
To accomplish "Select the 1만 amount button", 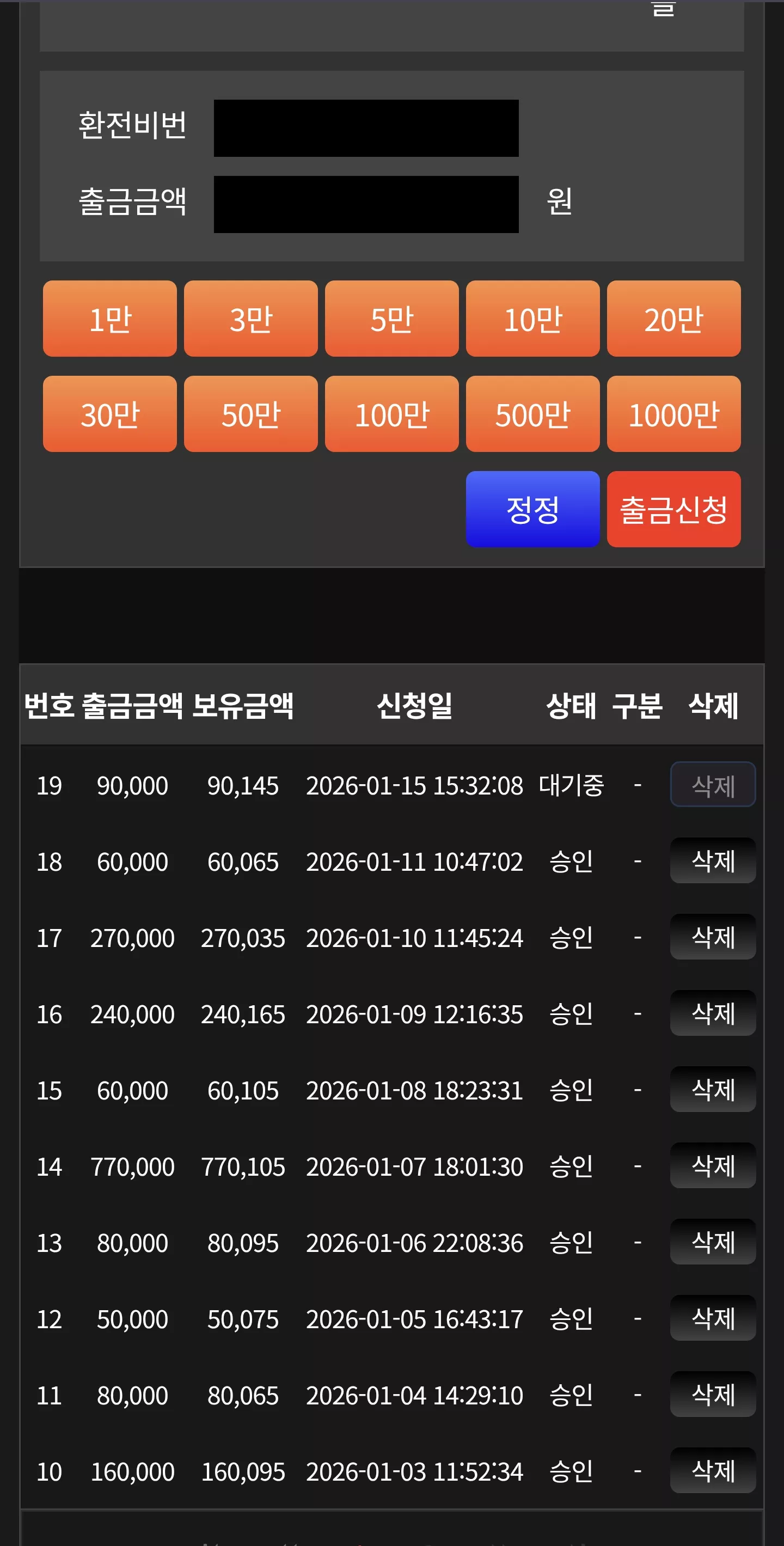I will coord(110,319).
